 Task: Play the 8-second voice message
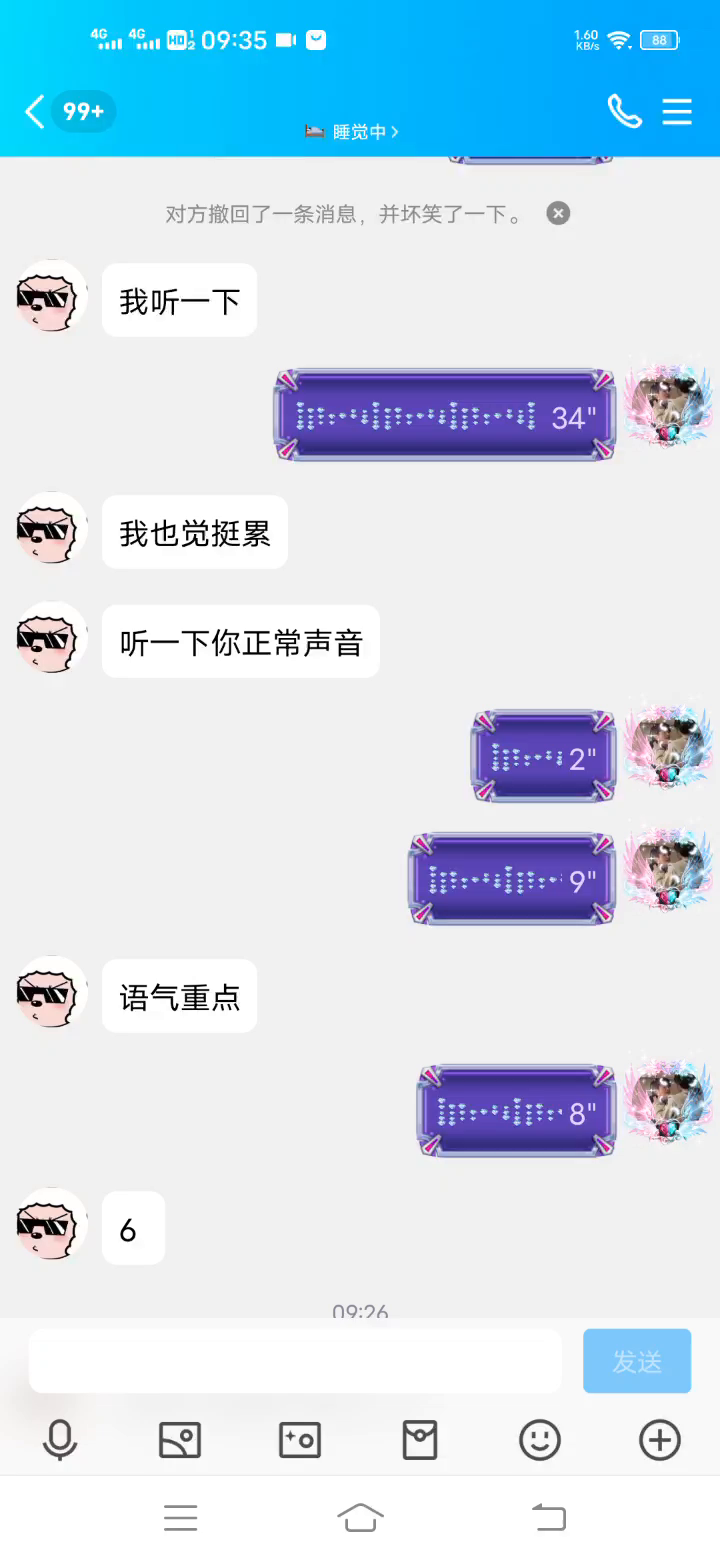516,1111
